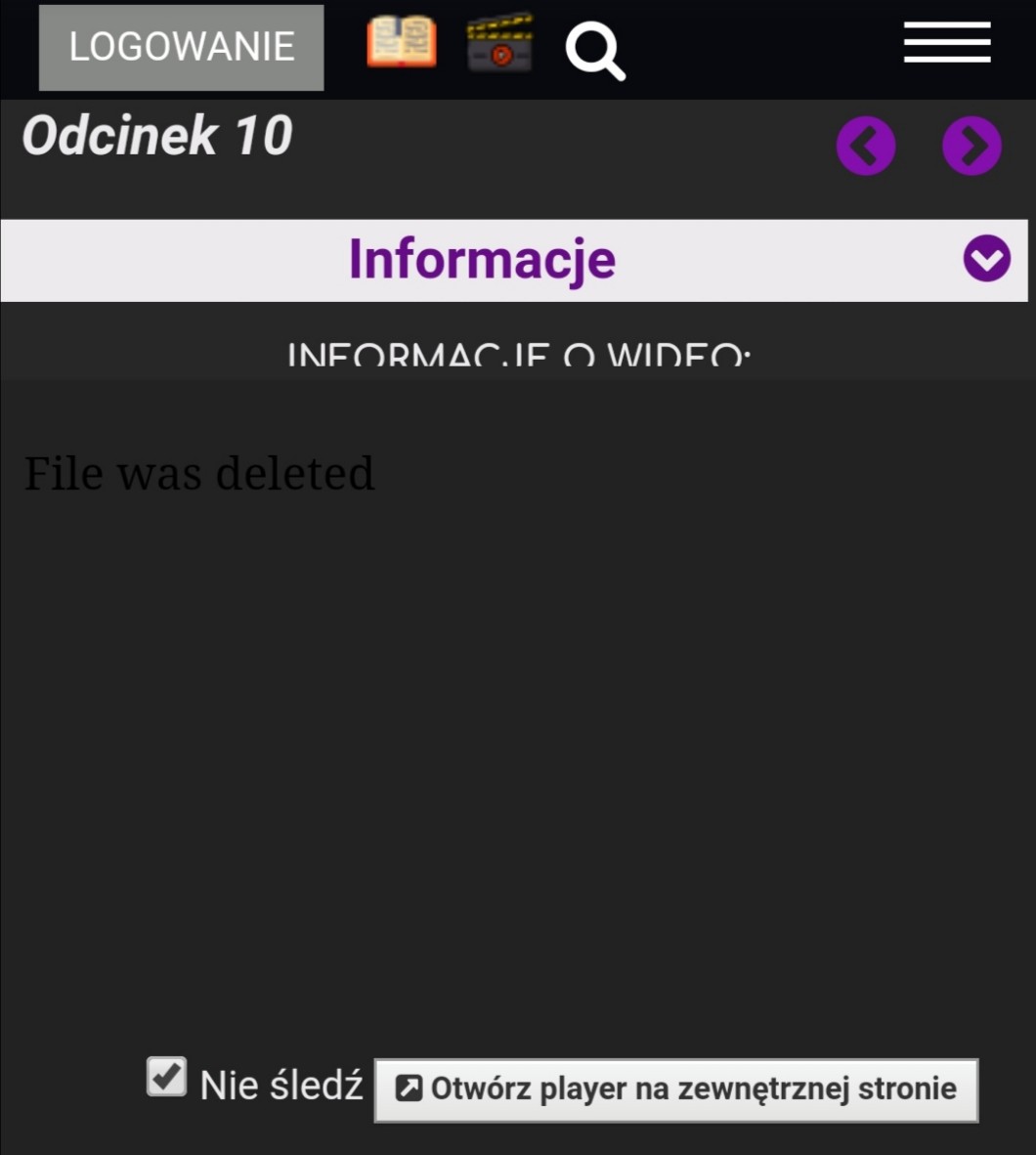Go to the next episode
The width and height of the screenshot is (1036, 1155).
tap(971, 147)
